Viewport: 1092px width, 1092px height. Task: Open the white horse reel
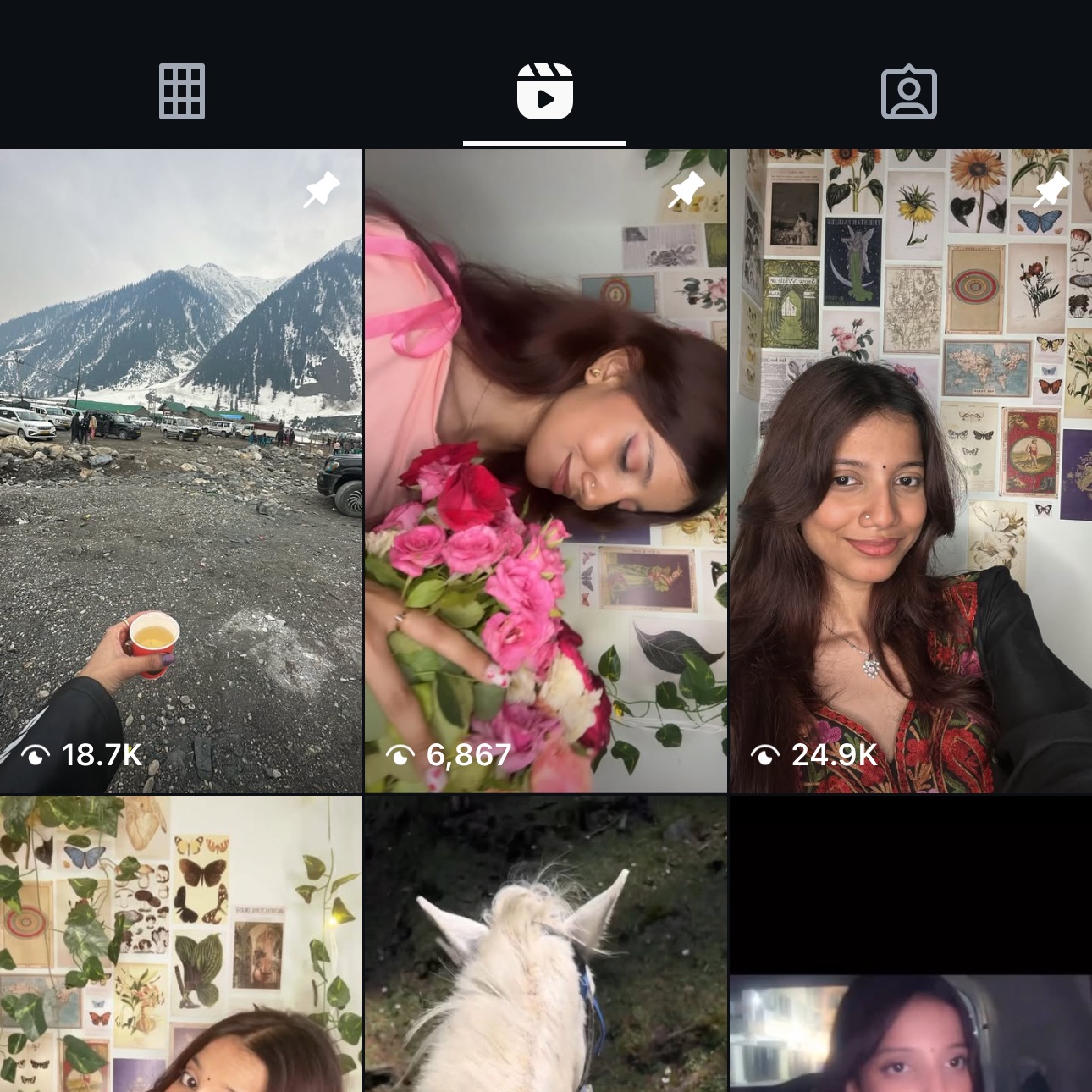click(545, 943)
